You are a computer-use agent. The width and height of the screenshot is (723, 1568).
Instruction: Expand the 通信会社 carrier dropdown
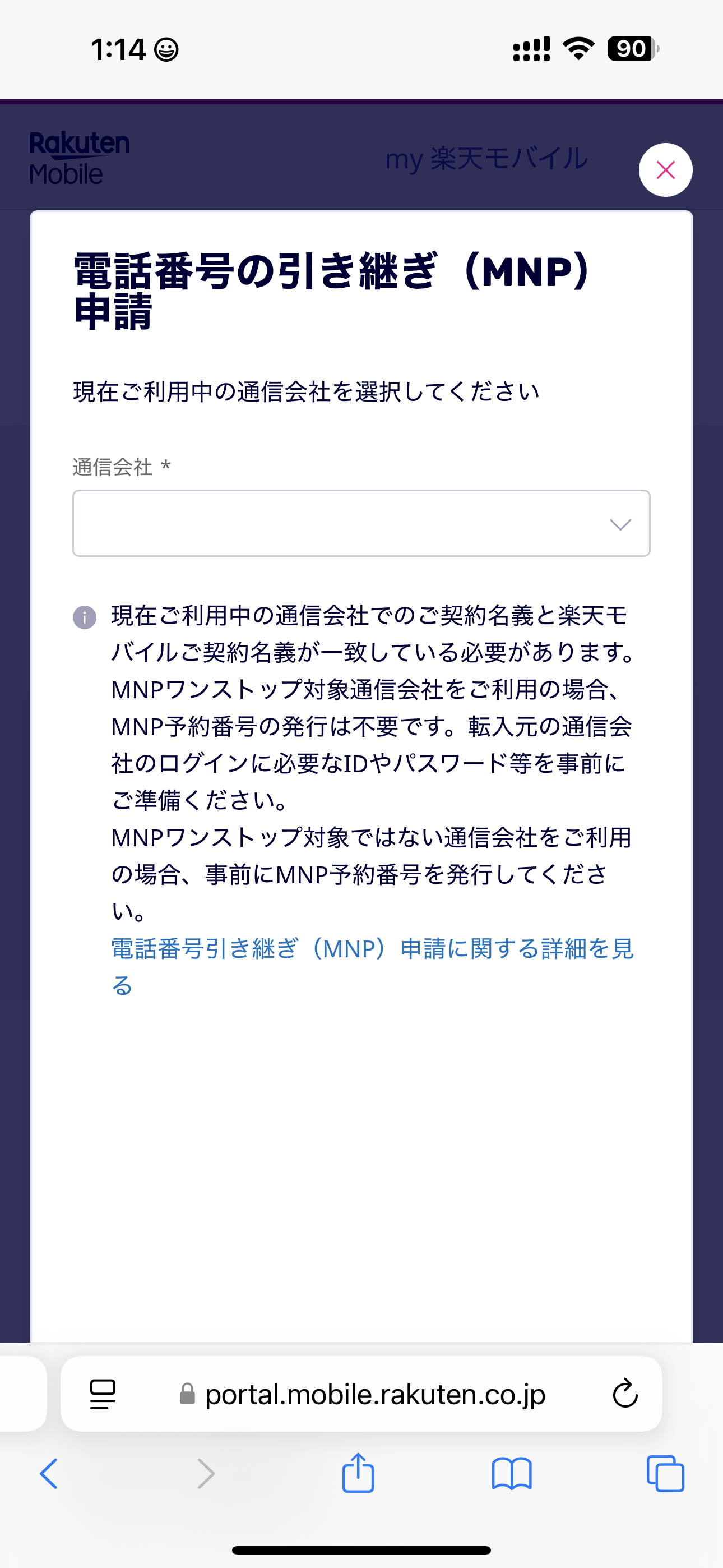click(361, 523)
